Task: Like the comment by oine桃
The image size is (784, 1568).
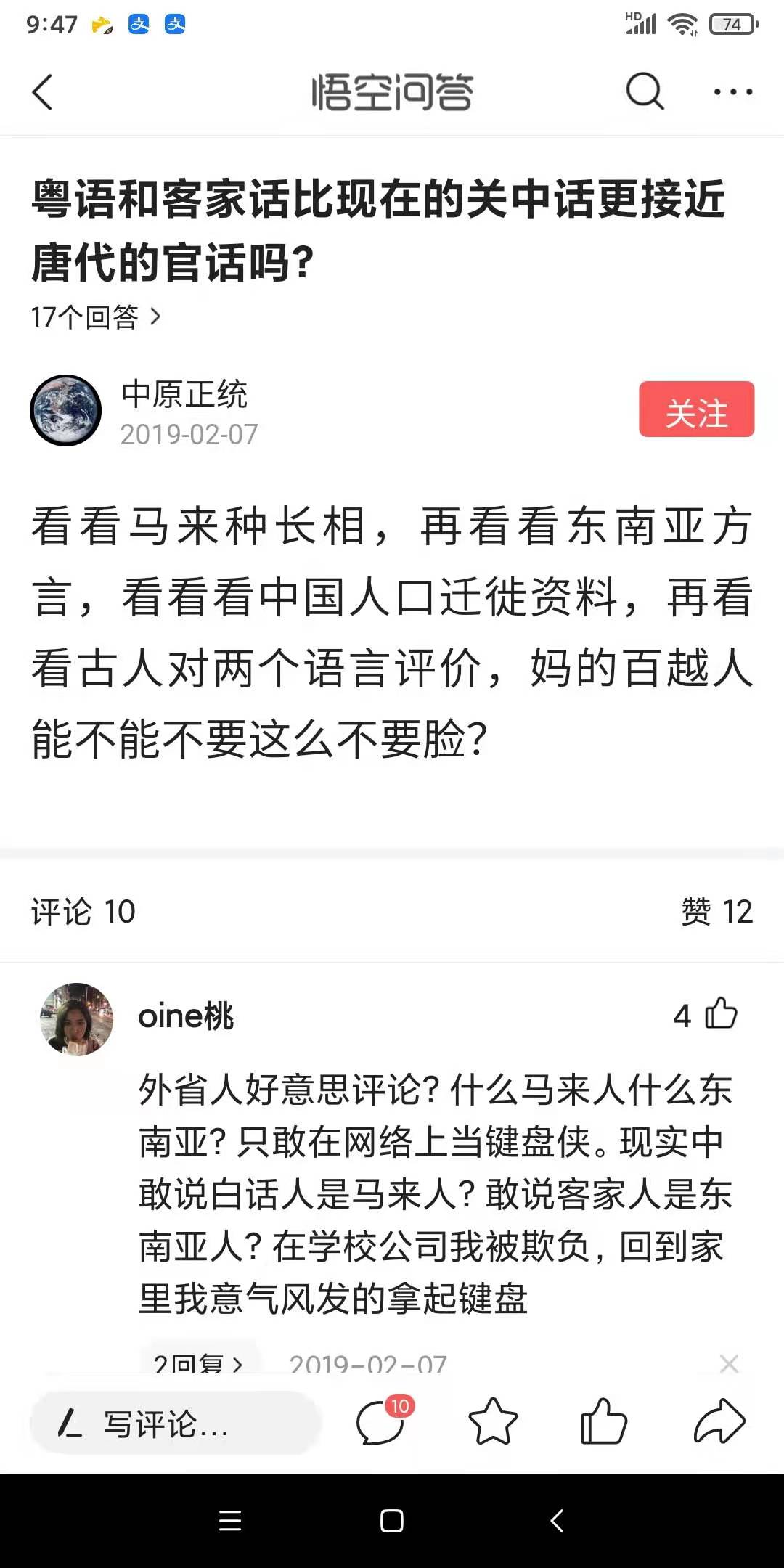Action: click(720, 1014)
